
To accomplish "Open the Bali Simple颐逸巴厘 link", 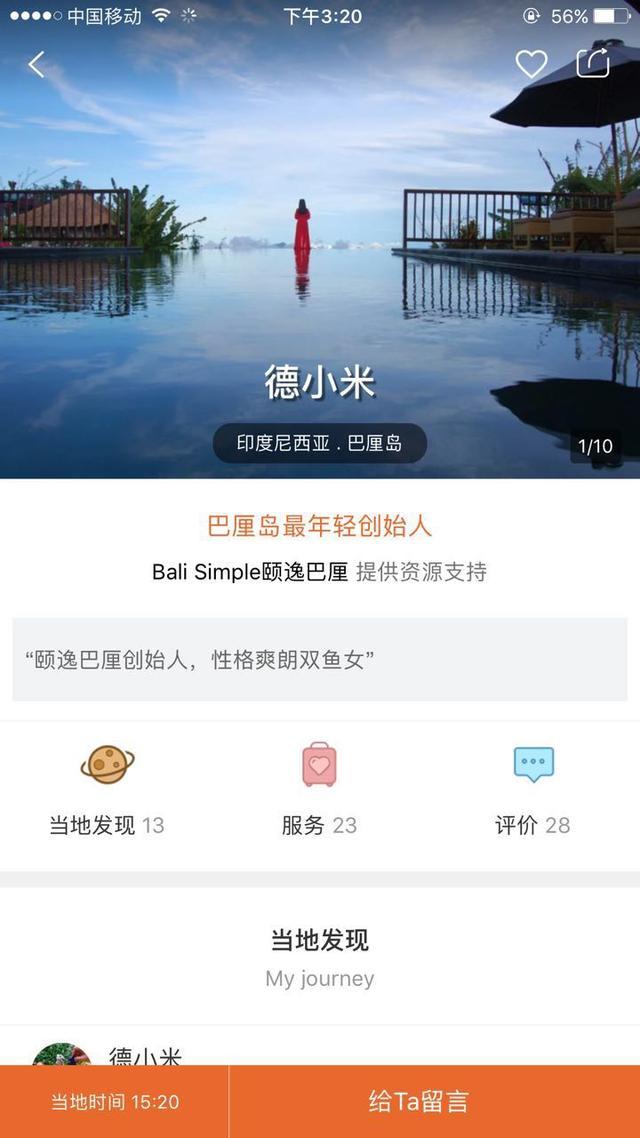I will (250, 572).
